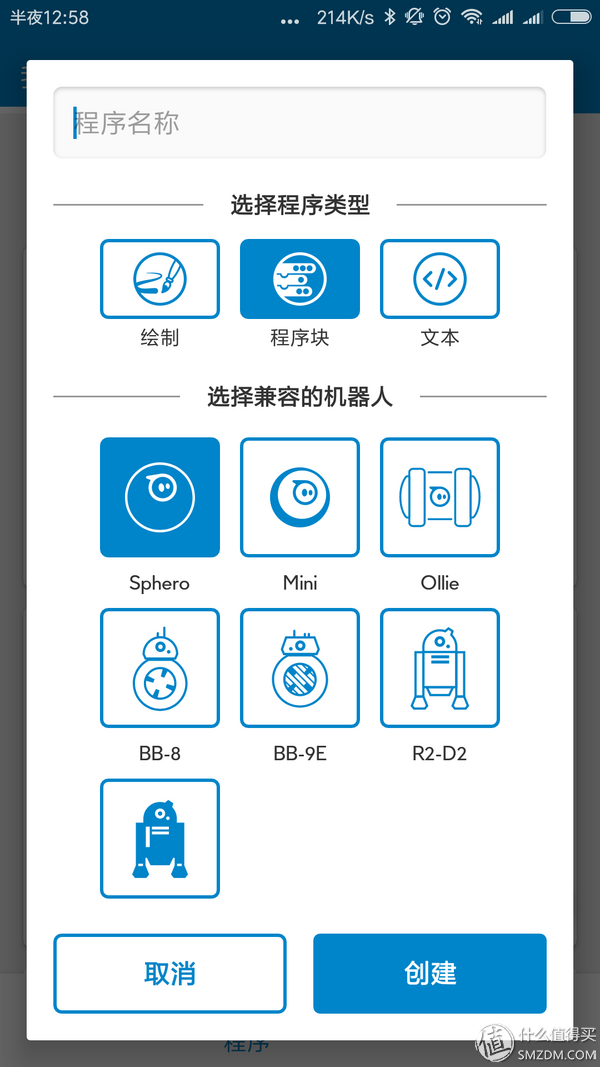
Task: Create the program with 创建
Action: (x=430, y=973)
